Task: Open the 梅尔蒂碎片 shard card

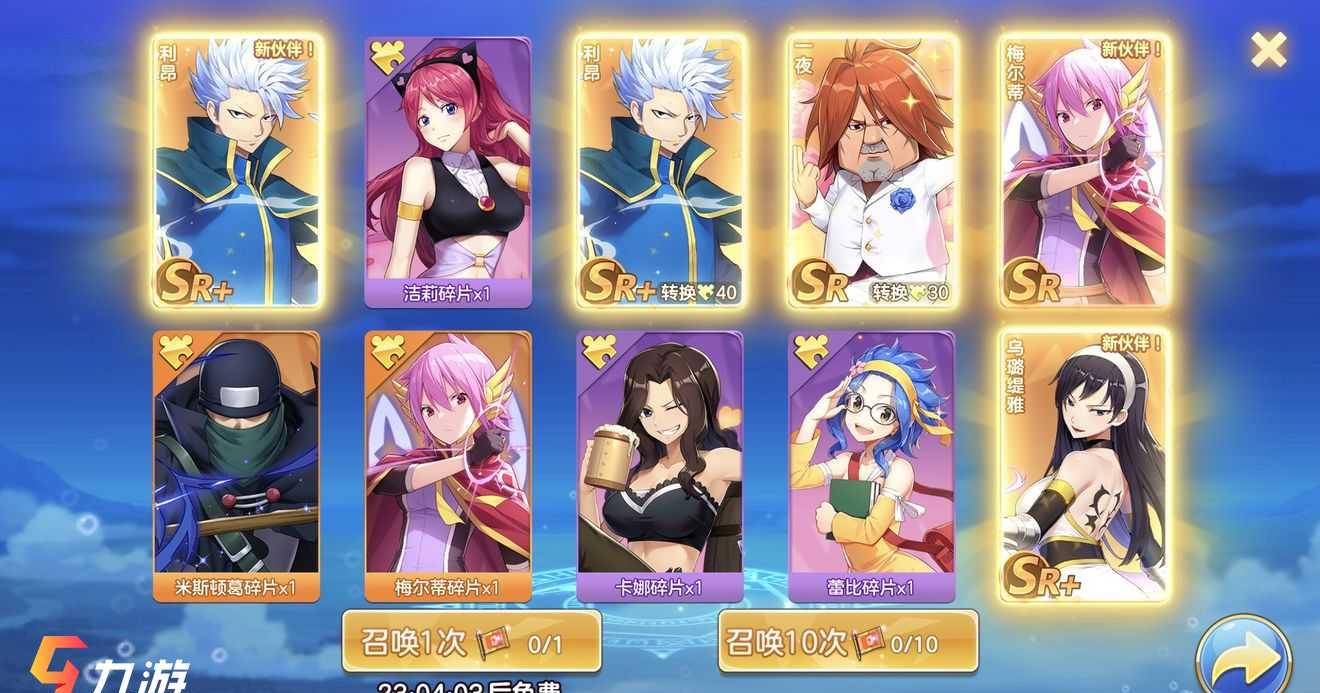Action: 447,465
